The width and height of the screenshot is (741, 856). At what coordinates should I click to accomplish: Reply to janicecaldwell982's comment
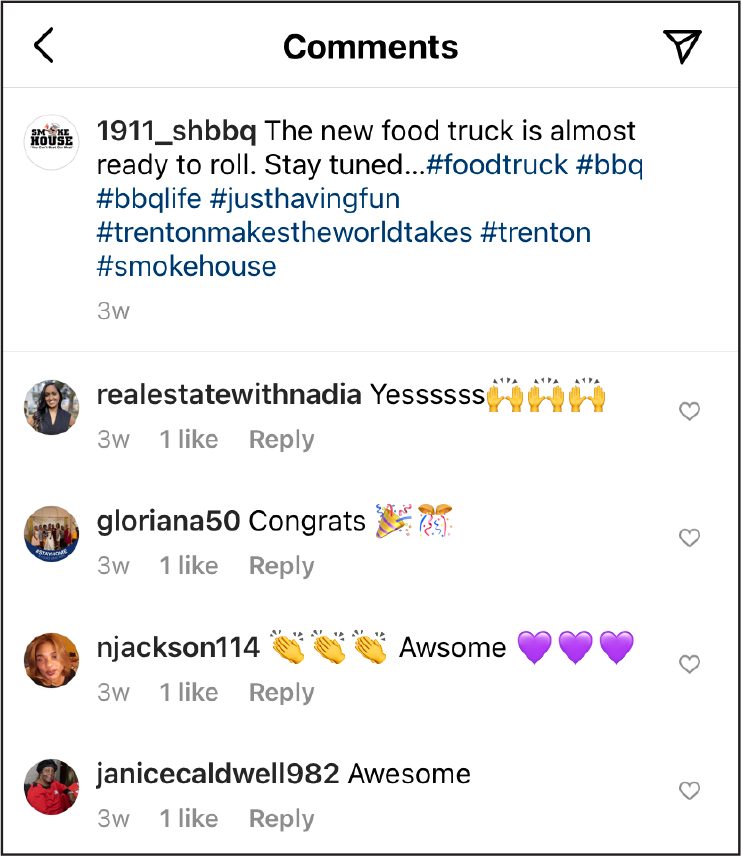pyautogui.click(x=281, y=819)
